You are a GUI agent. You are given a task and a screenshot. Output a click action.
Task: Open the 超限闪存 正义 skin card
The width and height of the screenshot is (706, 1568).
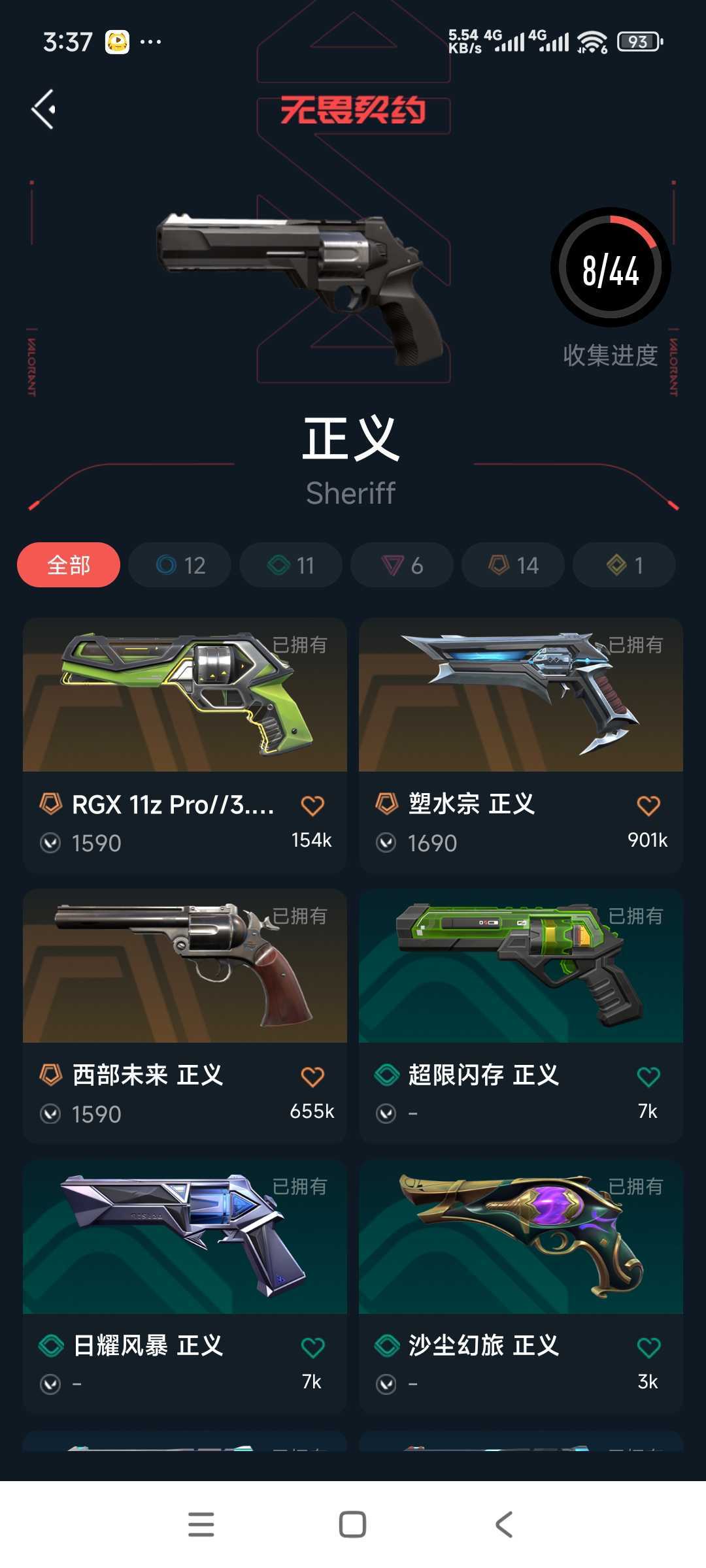click(521, 1017)
